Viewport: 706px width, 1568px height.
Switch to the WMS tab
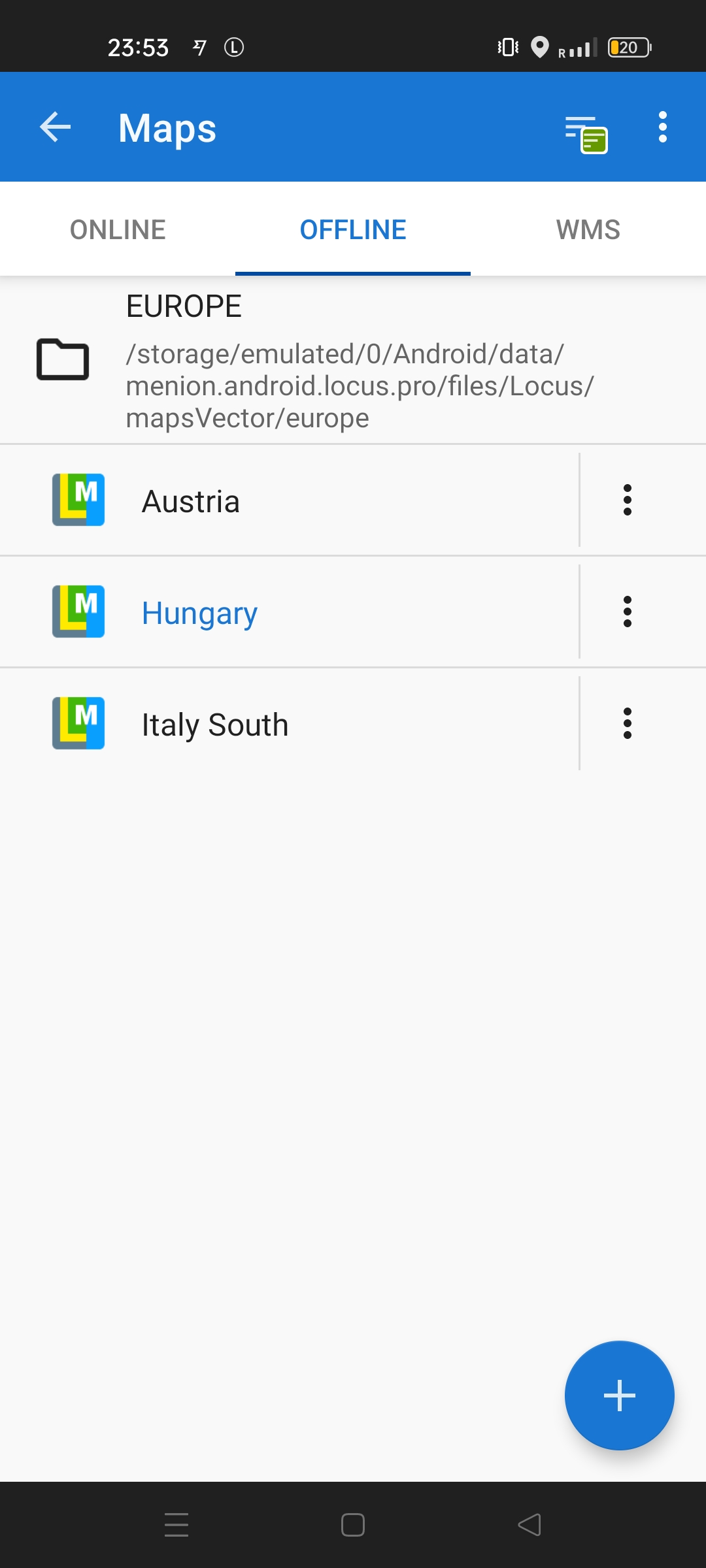point(588,230)
